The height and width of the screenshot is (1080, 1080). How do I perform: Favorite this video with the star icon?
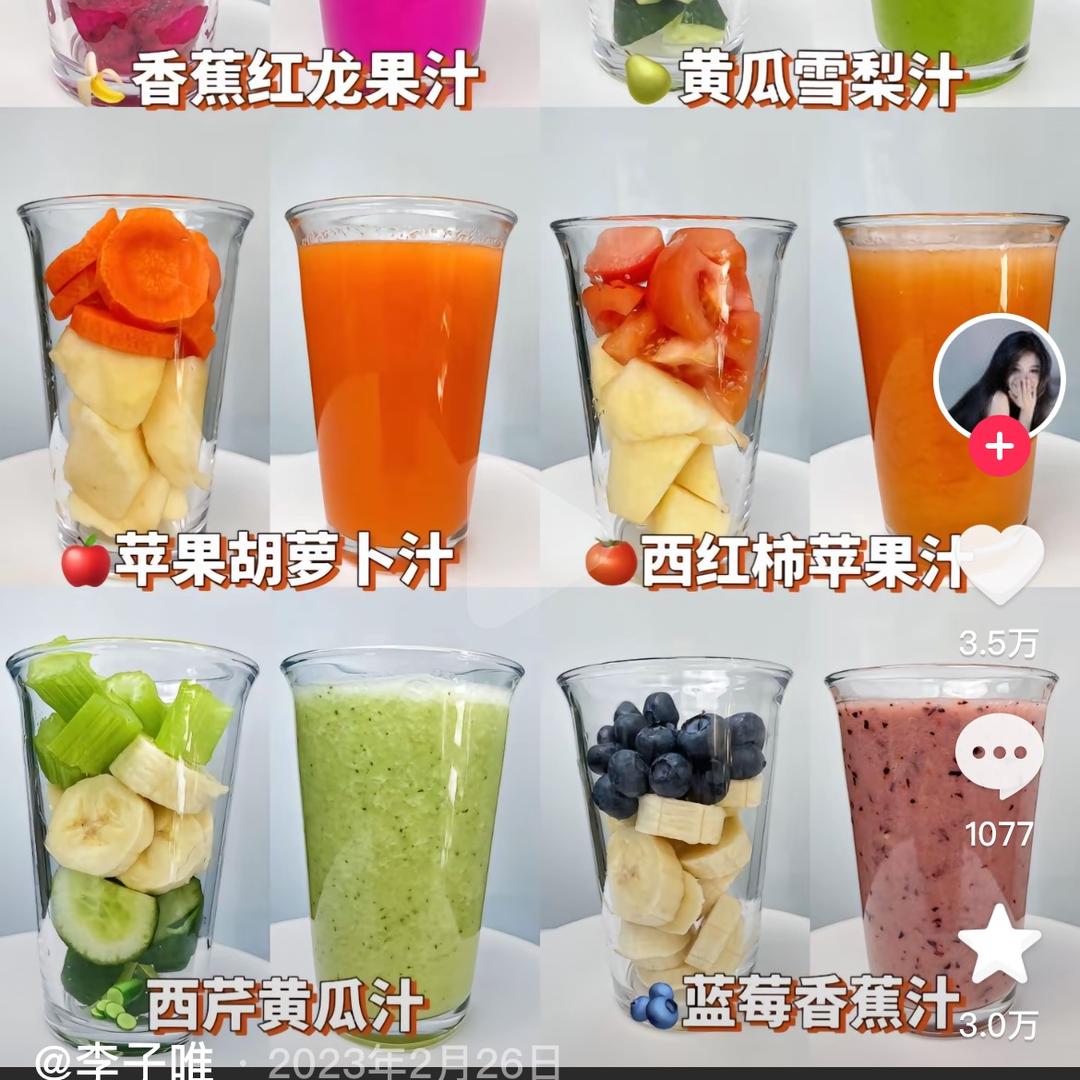tap(999, 944)
